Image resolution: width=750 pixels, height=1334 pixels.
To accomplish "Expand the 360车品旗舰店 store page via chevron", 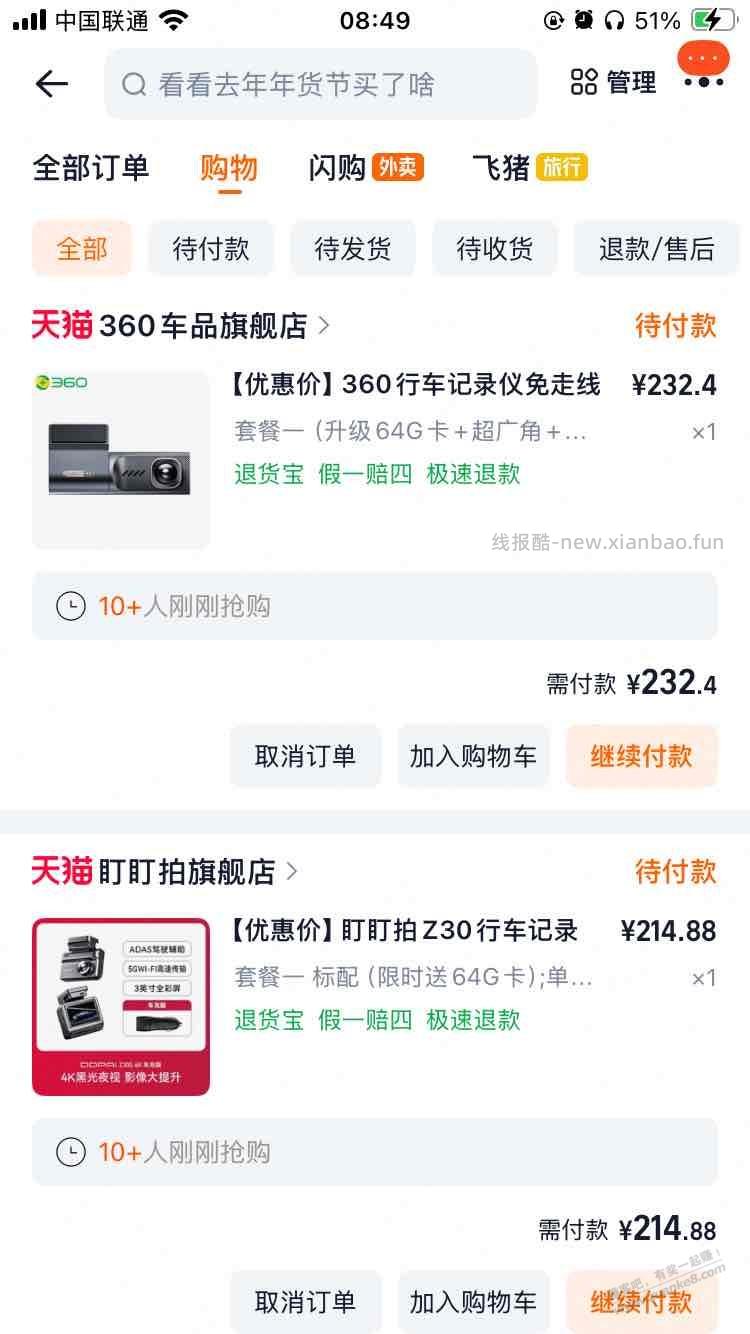I will pos(322,325).
